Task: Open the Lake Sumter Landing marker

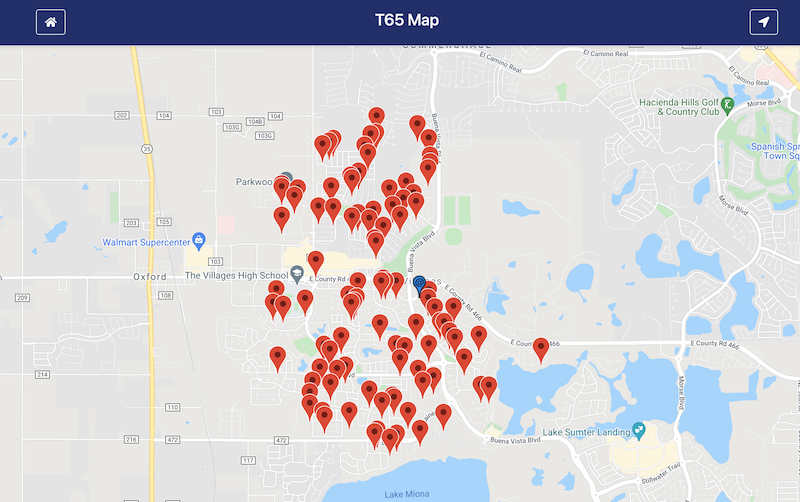Action: 639,431
